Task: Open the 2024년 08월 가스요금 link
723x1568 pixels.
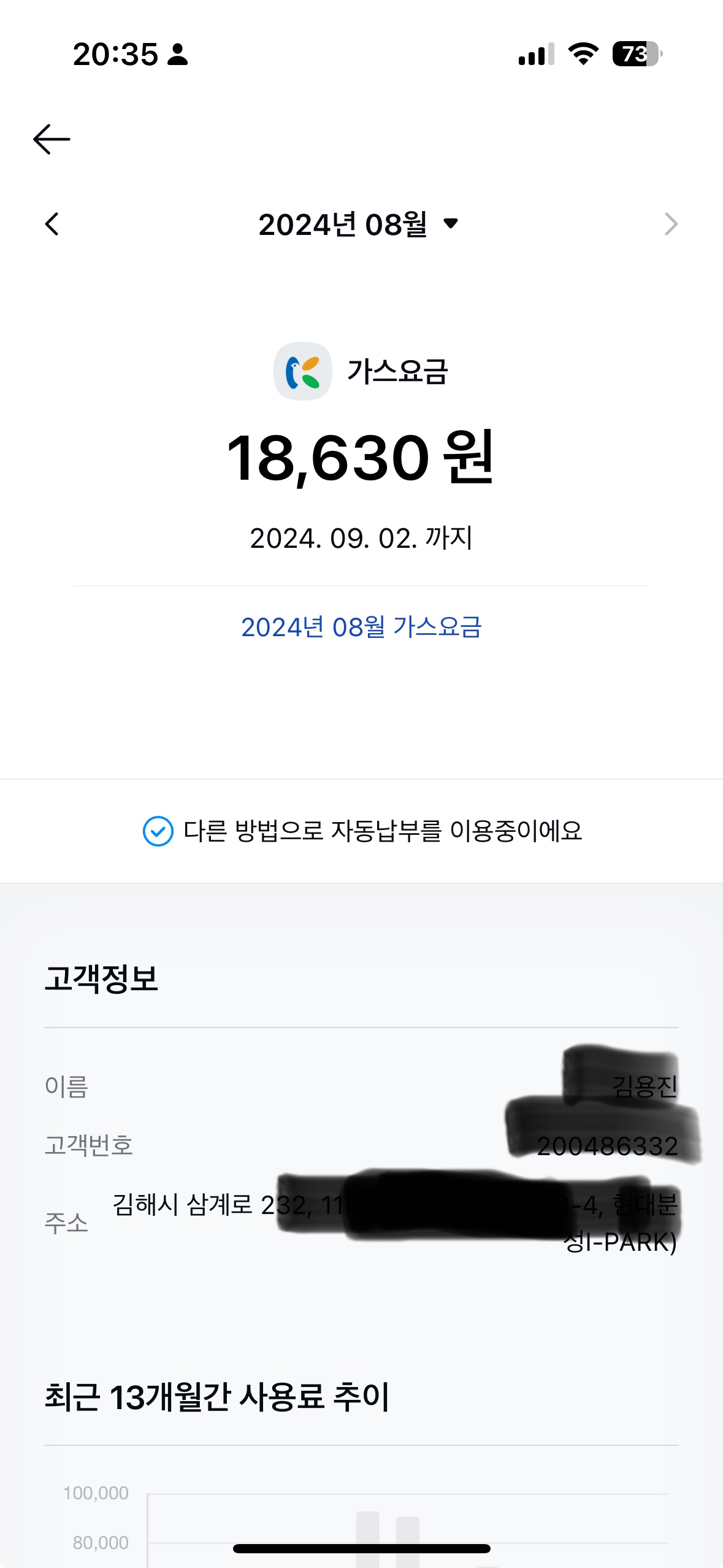Action: click(361, 627)
